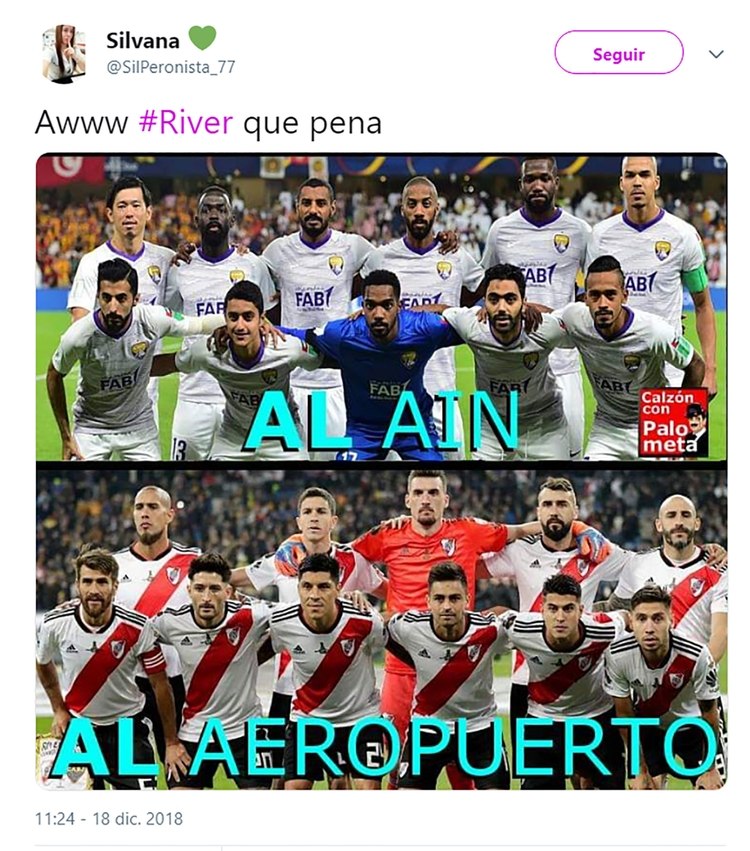
Task: Open the tweet options chevron
Action: (x=716, y=54)
